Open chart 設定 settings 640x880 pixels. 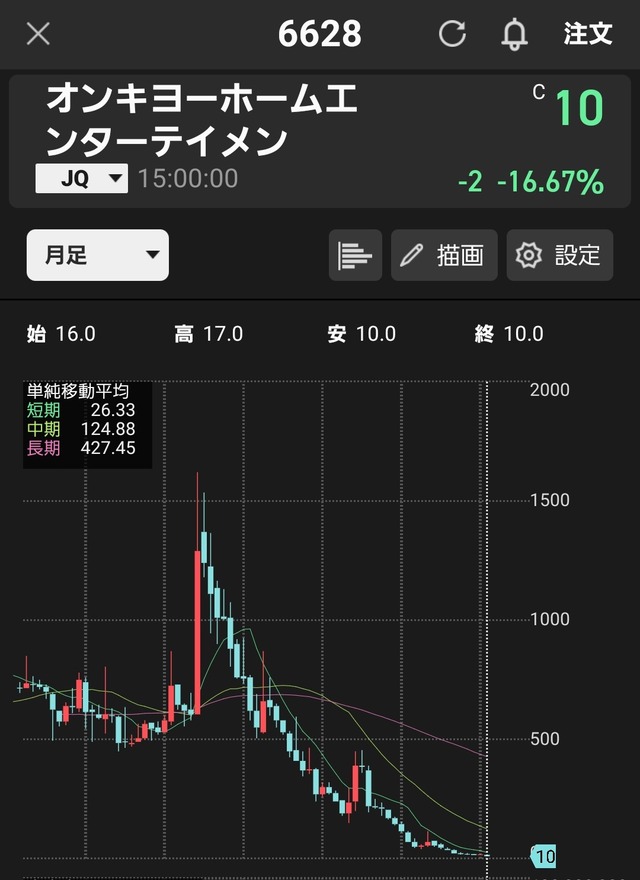pos(558,255)
